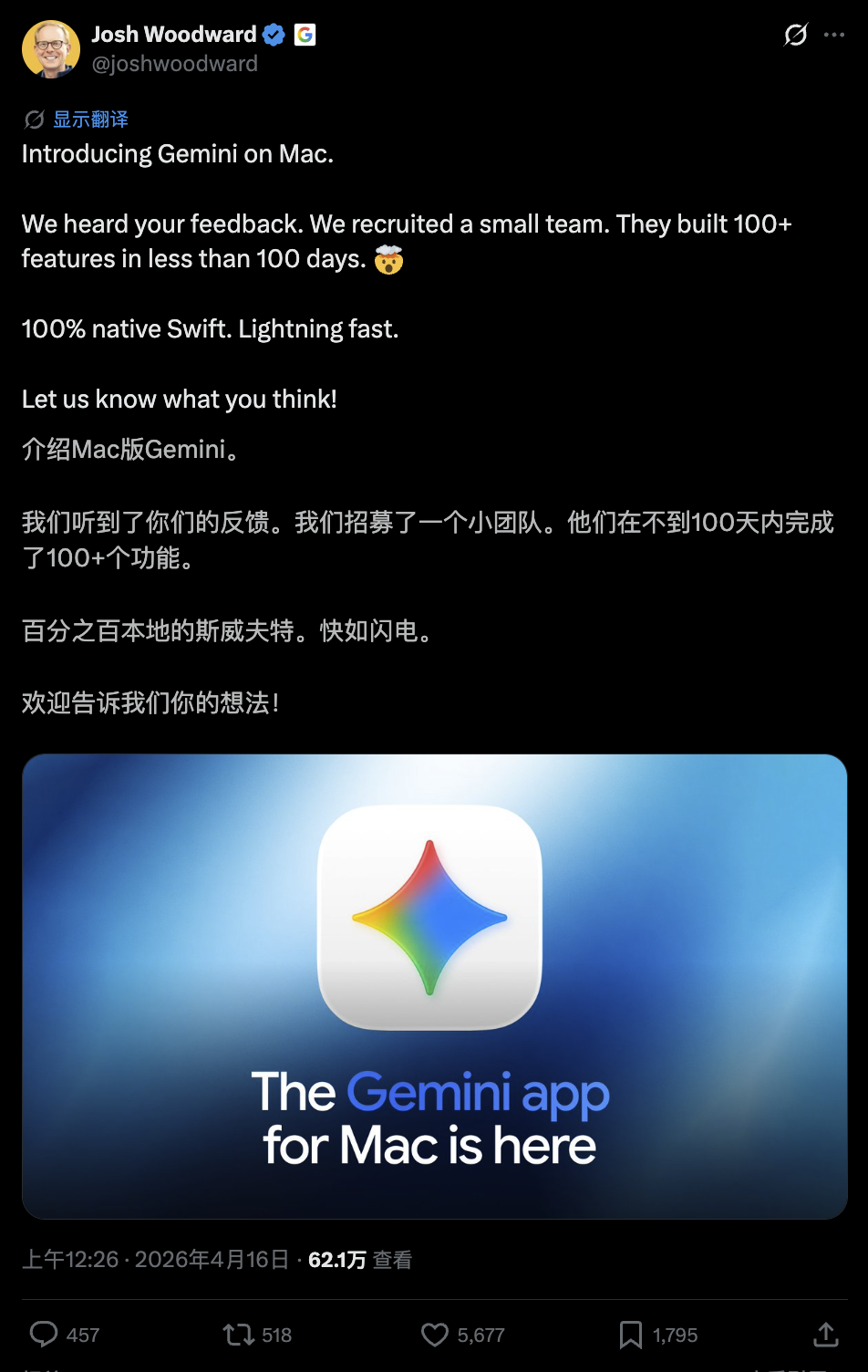Like the Gemini on Mac post
The width and height of the screenshot is (868, 1372).
pos(435,1335)
